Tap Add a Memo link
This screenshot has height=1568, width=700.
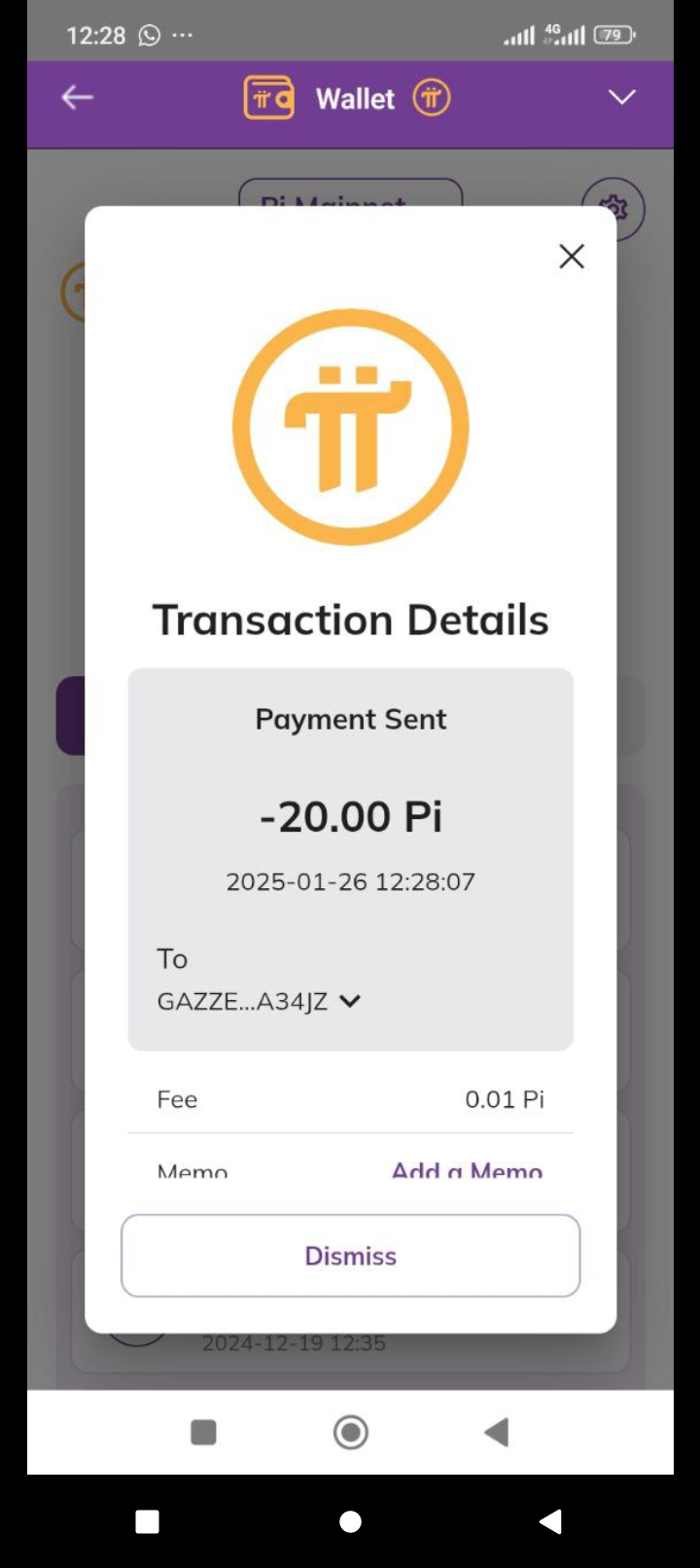pyautogui.click(x=467, y=1170)
